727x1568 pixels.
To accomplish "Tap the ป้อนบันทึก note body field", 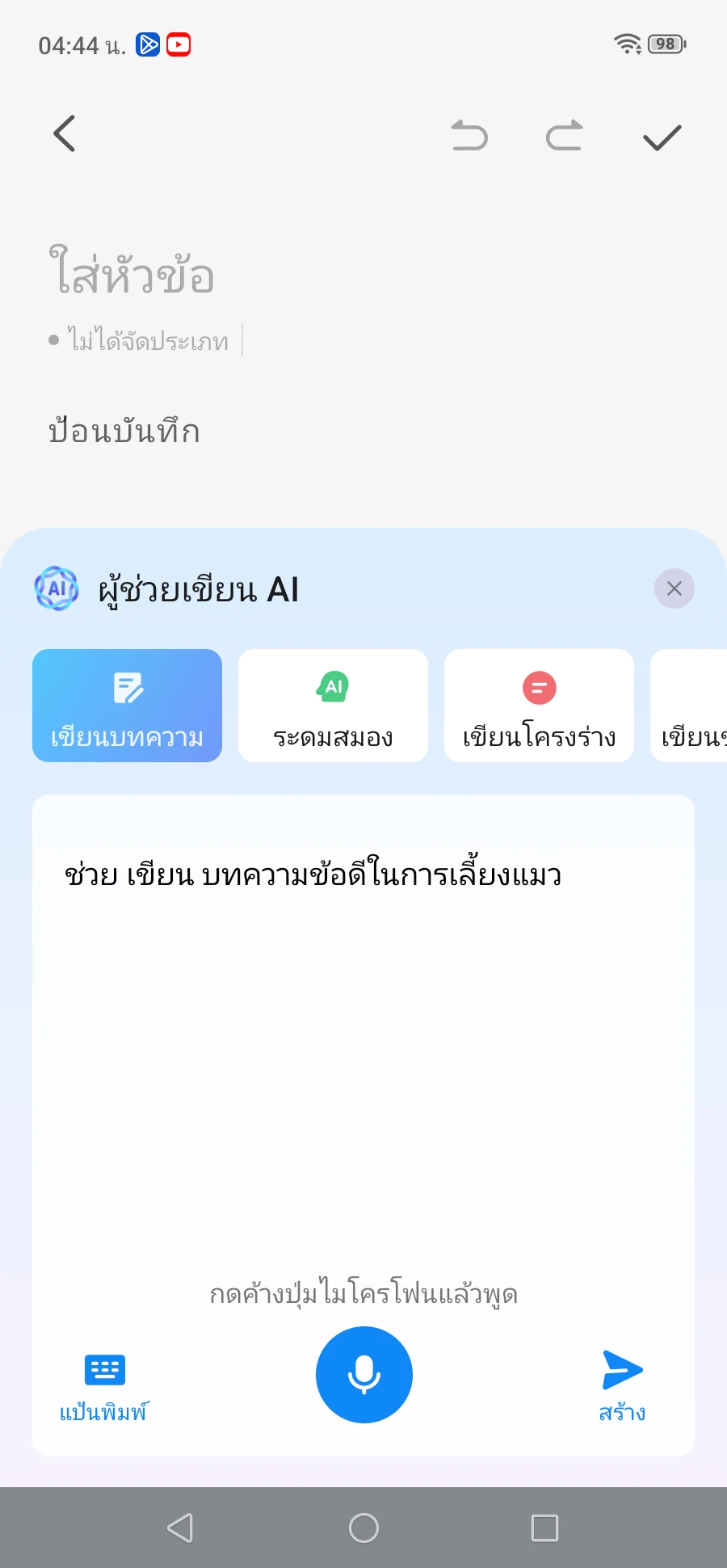I will click(x=124, y=431).
